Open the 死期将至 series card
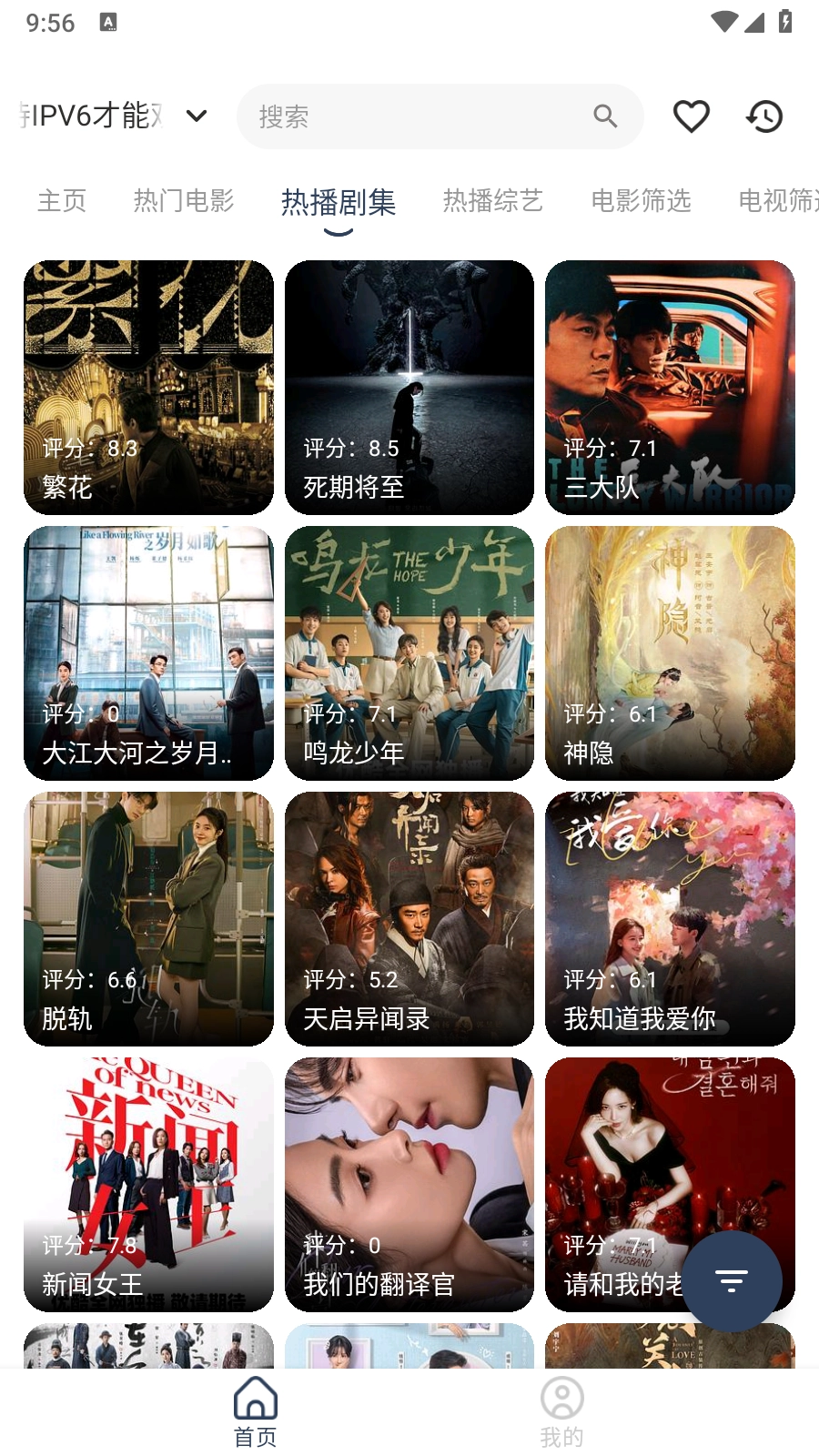Viewport: 819px width, 1456px height. [409, 387]
